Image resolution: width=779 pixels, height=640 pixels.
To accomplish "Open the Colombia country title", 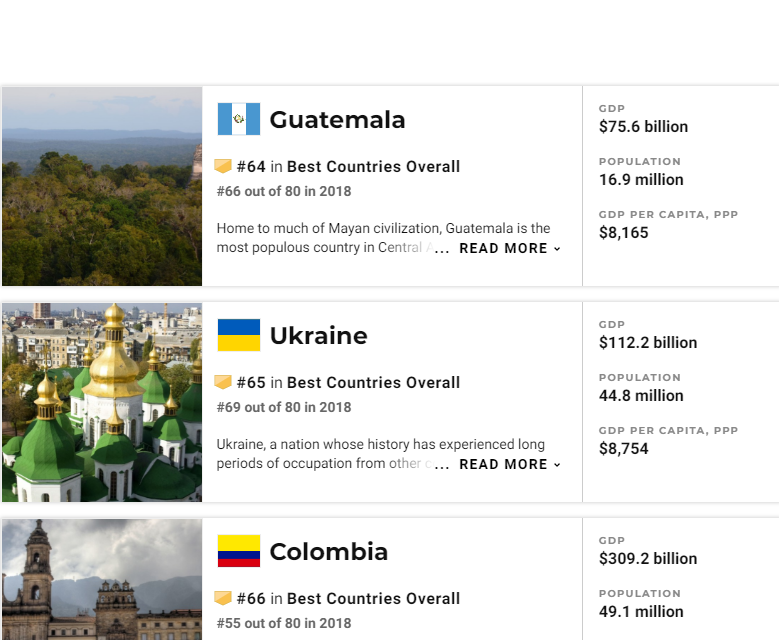I will (x=328, y=552).
